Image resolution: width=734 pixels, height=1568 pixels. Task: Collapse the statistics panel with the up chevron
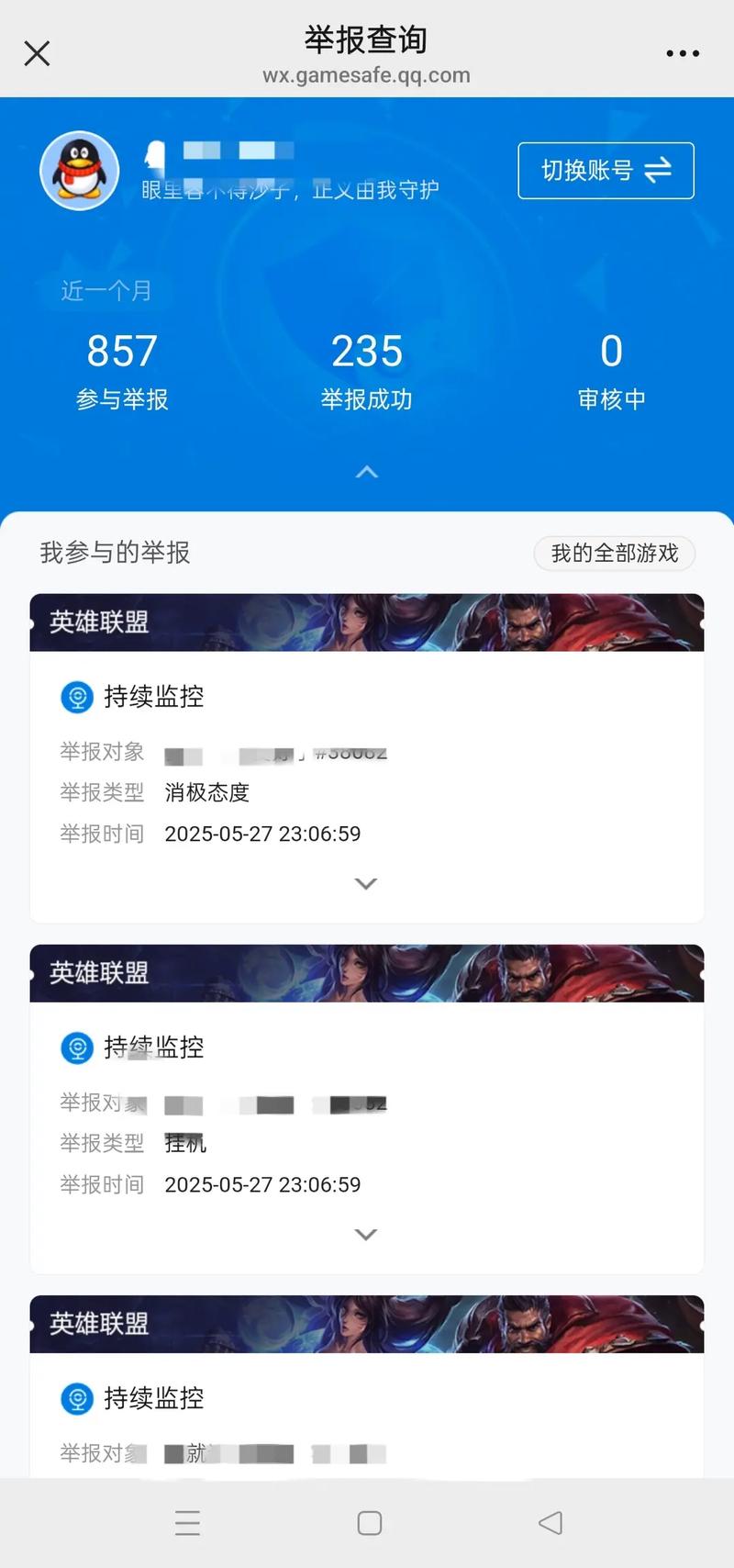(367, 472)
